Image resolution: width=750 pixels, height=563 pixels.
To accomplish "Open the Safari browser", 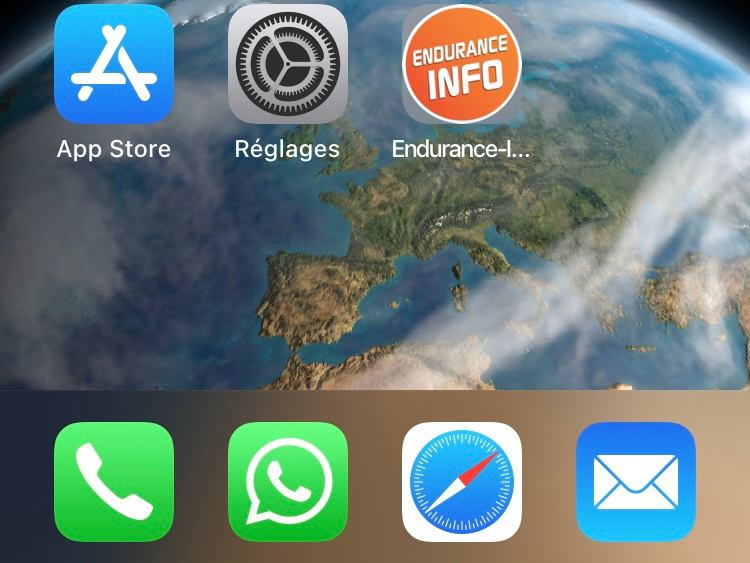I will pyautogui.click(x=462, y=482).
